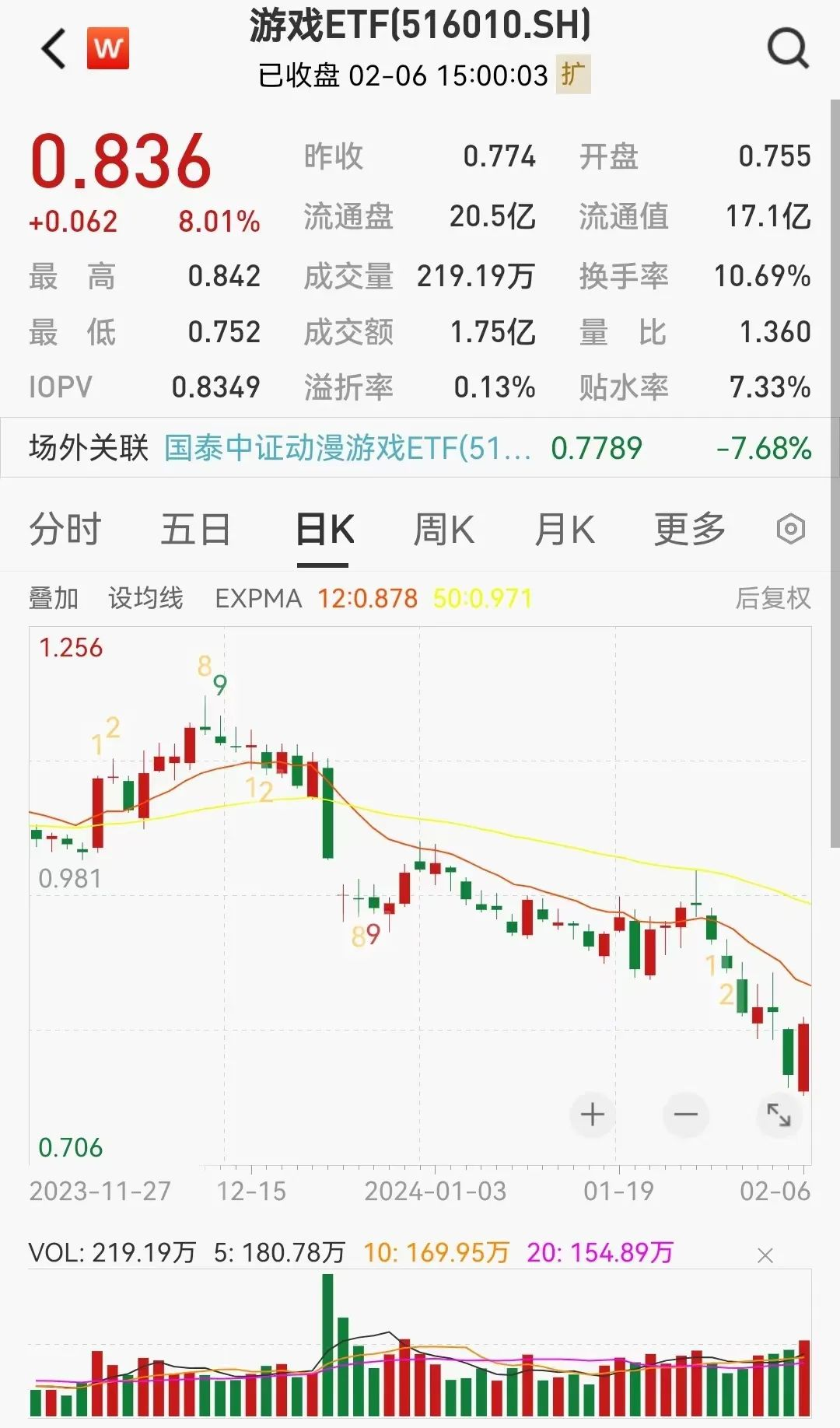Close the VOL indicator panel
Screen dimensions: 840x1428
point(765,1255)
